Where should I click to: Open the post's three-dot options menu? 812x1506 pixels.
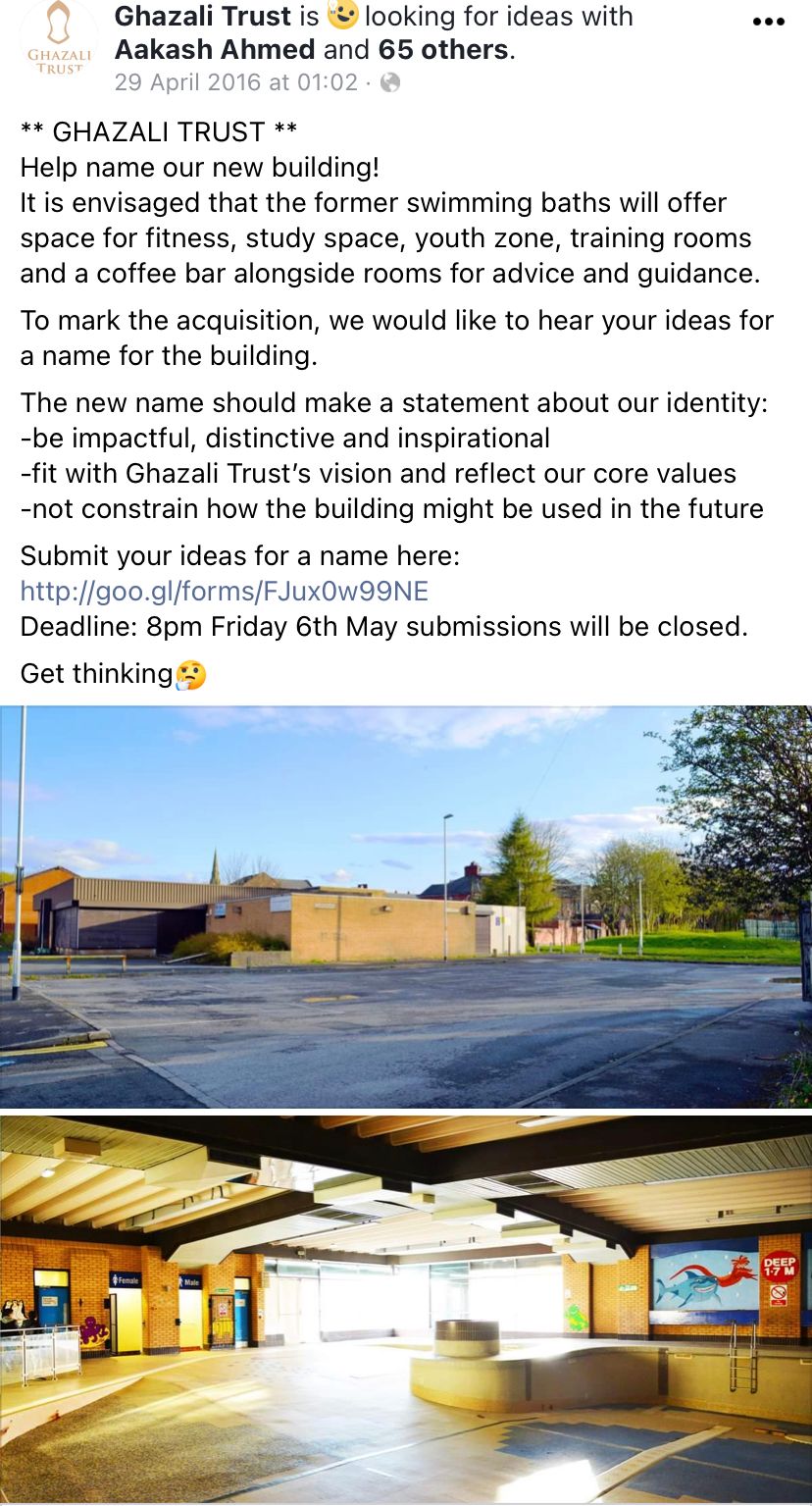point(768,23)
